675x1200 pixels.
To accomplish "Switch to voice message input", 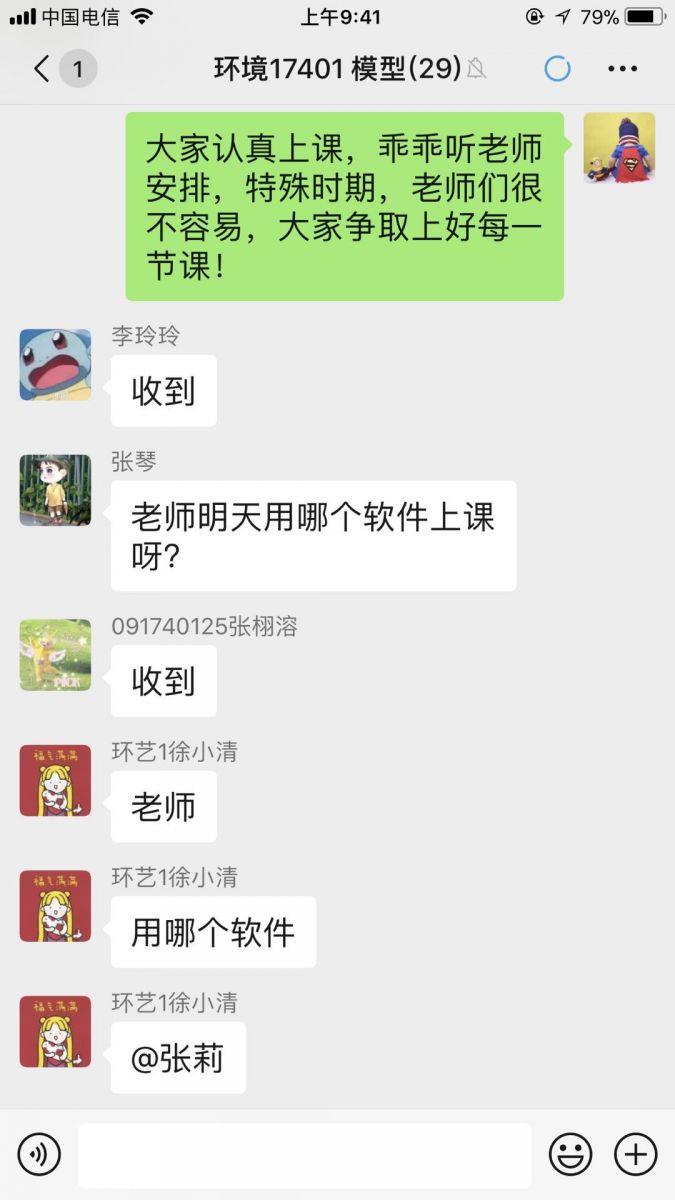I will click(x=39, y=1155).
